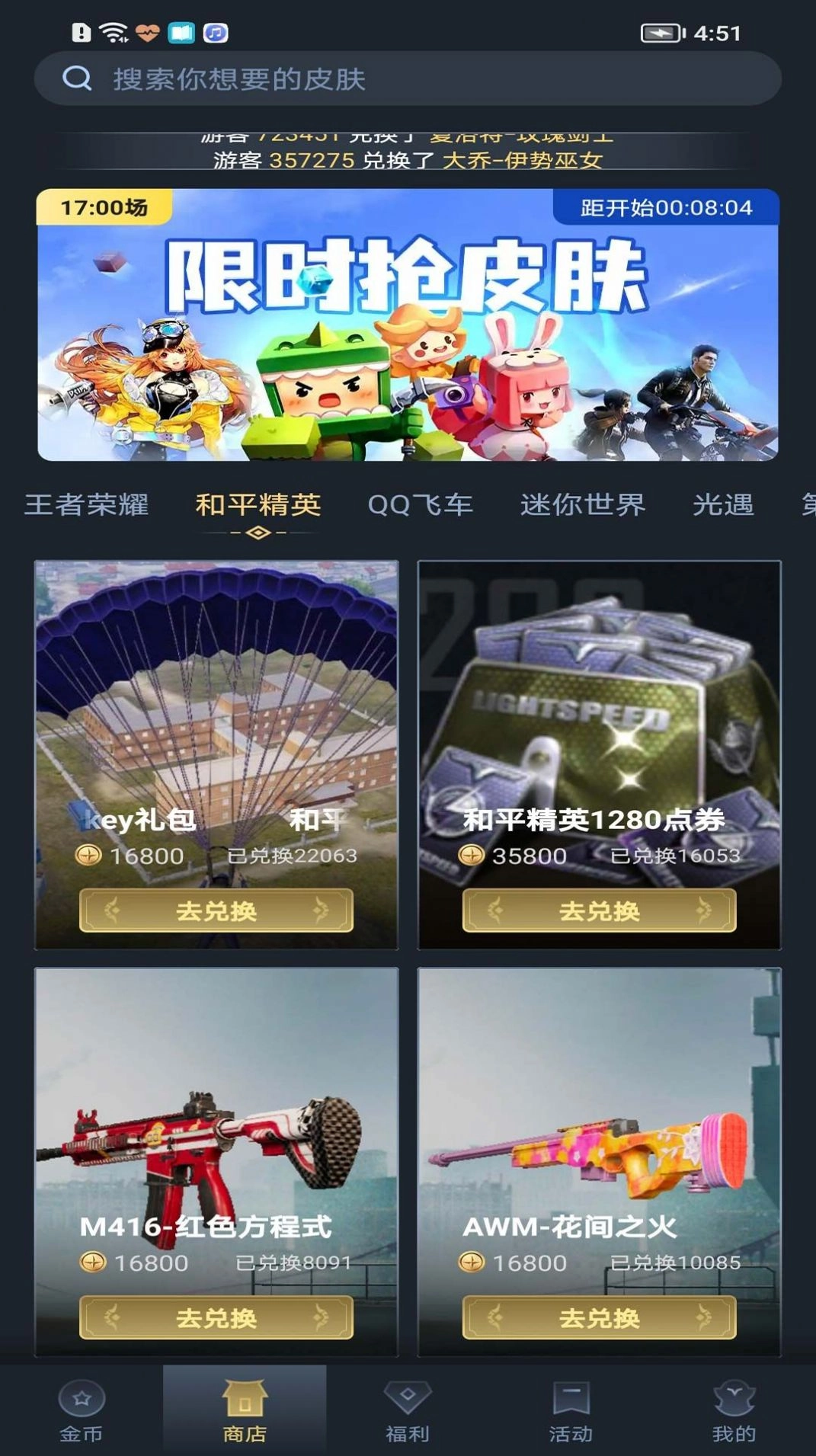
Task: Click the magnifier search icon
Action: tap(75, 77)
